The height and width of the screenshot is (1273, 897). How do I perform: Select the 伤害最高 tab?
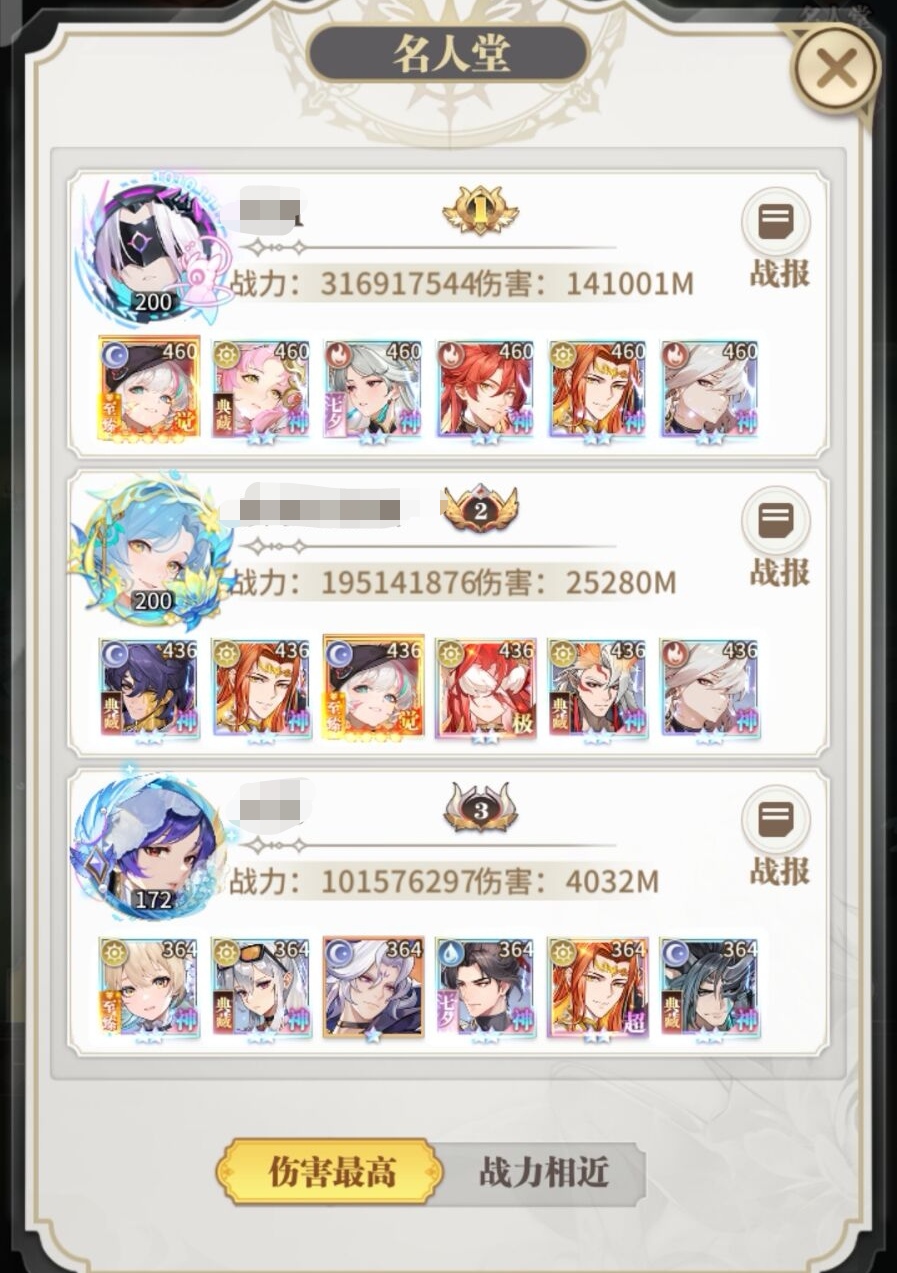click(x=331, y=1171)
